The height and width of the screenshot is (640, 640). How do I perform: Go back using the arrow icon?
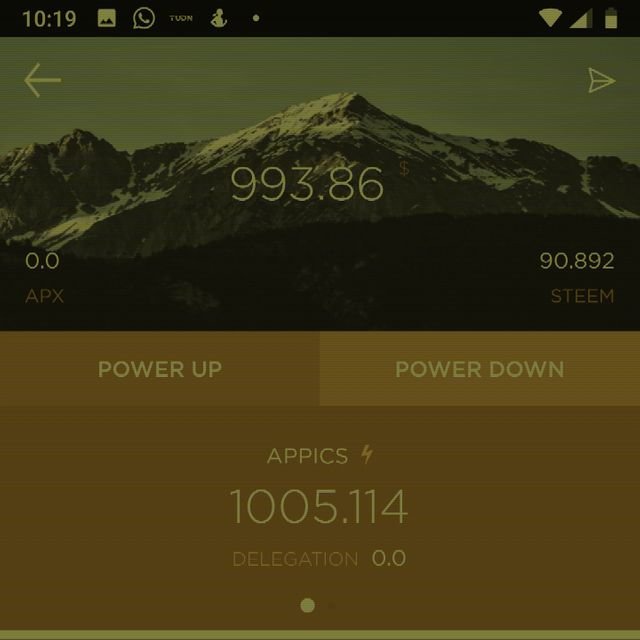[x=42, y=80]
